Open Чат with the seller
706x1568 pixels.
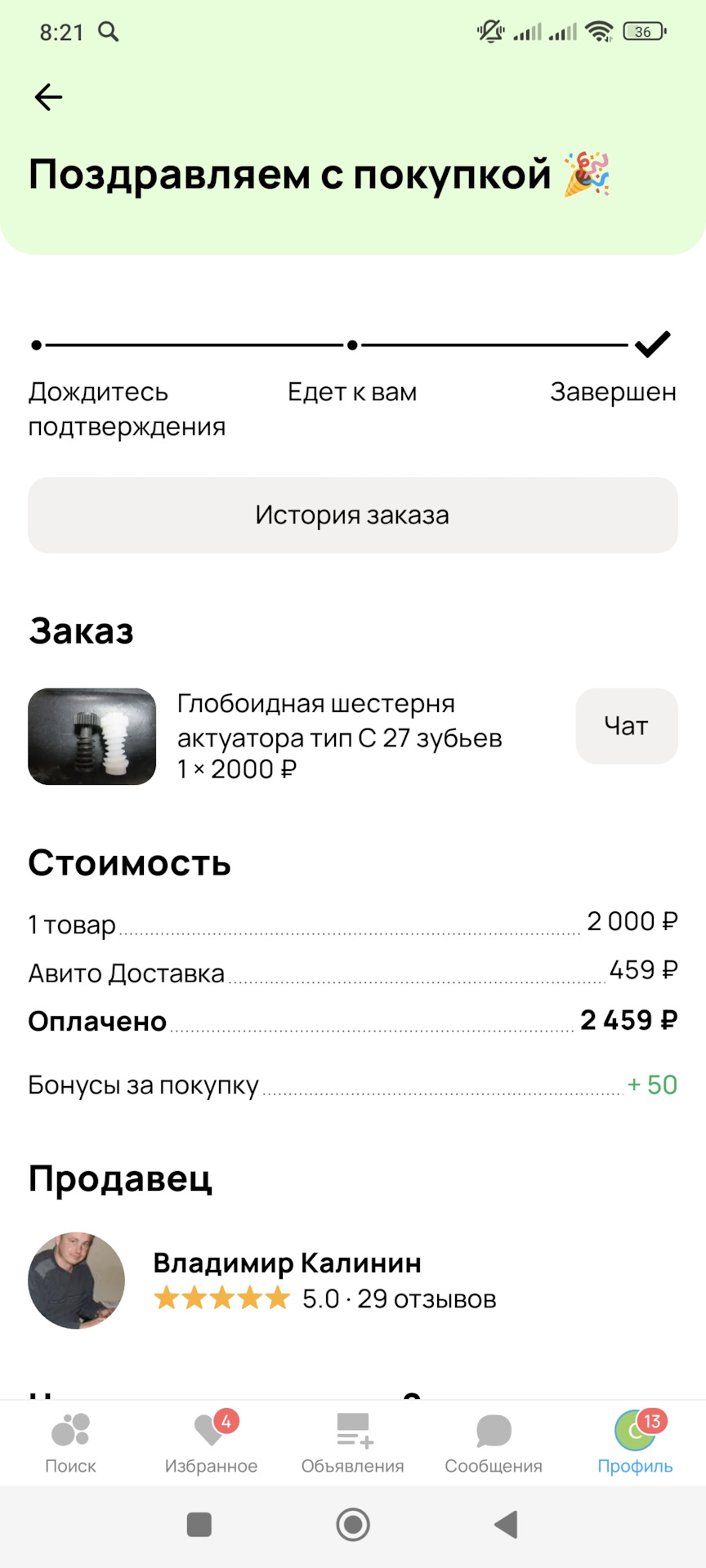(x=626, y=726)
